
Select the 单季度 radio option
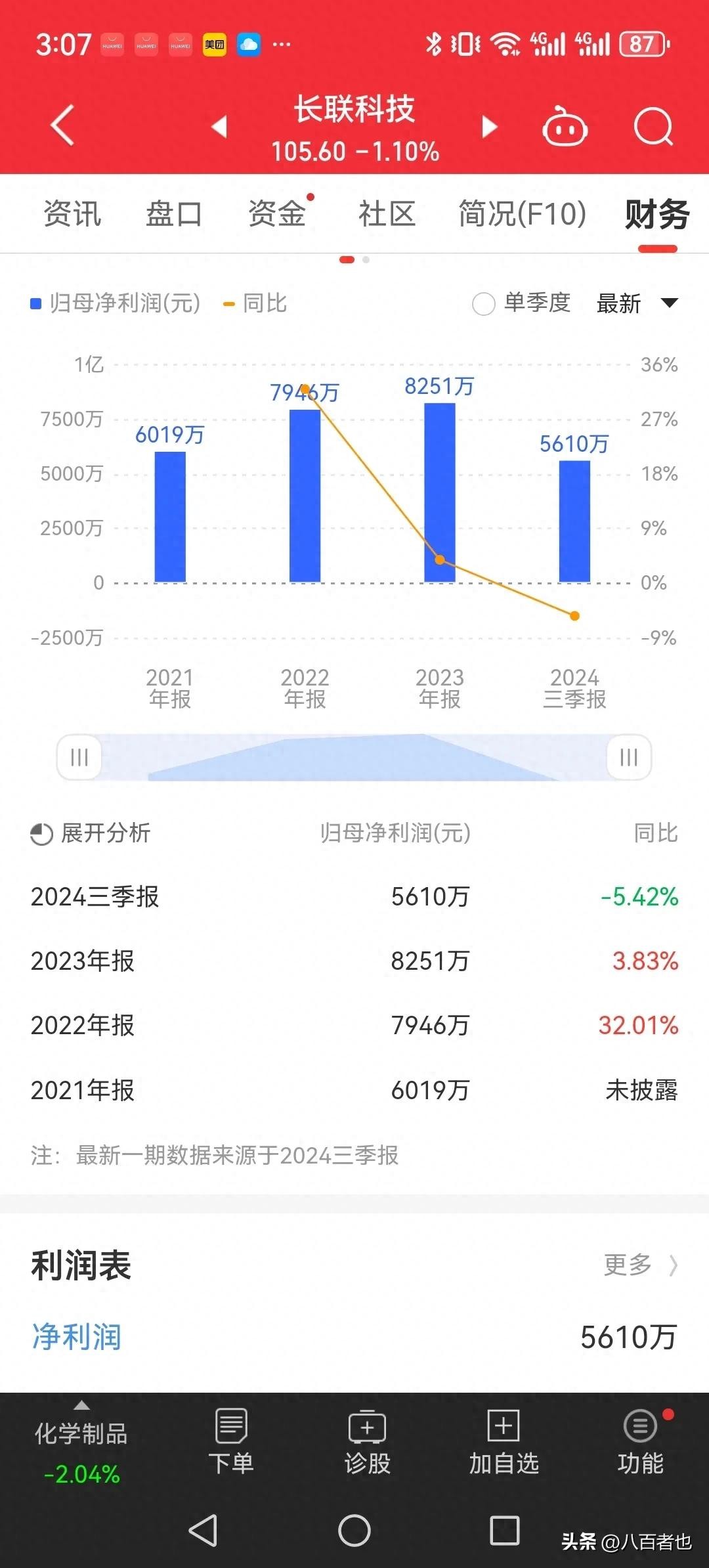(x=484, y=304)
